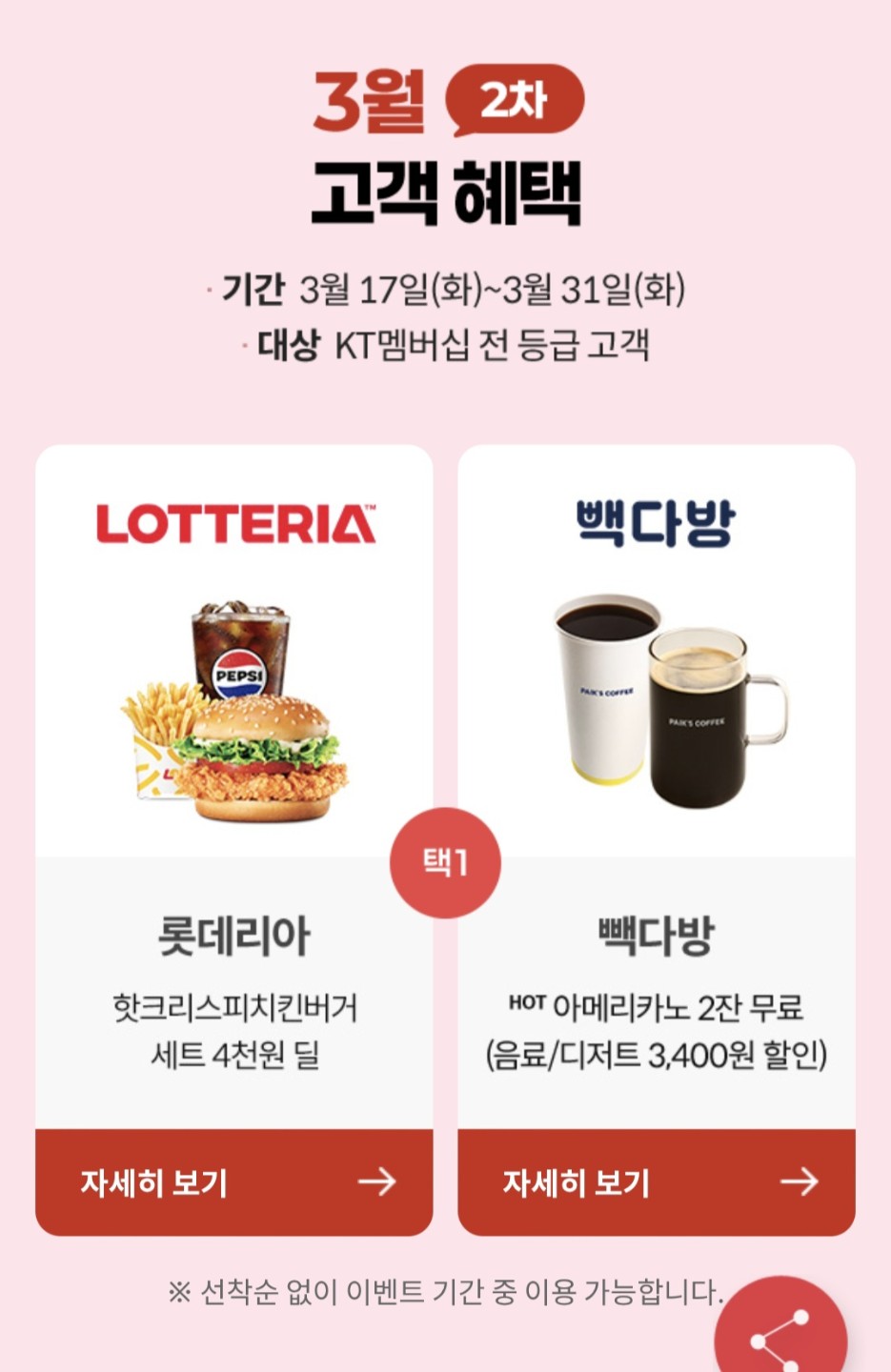Image resolution: width=891 pixels, height=1372 pixels.
Task: Select the Lotteria chicken burger benefit card
Action: coord(233,762)
